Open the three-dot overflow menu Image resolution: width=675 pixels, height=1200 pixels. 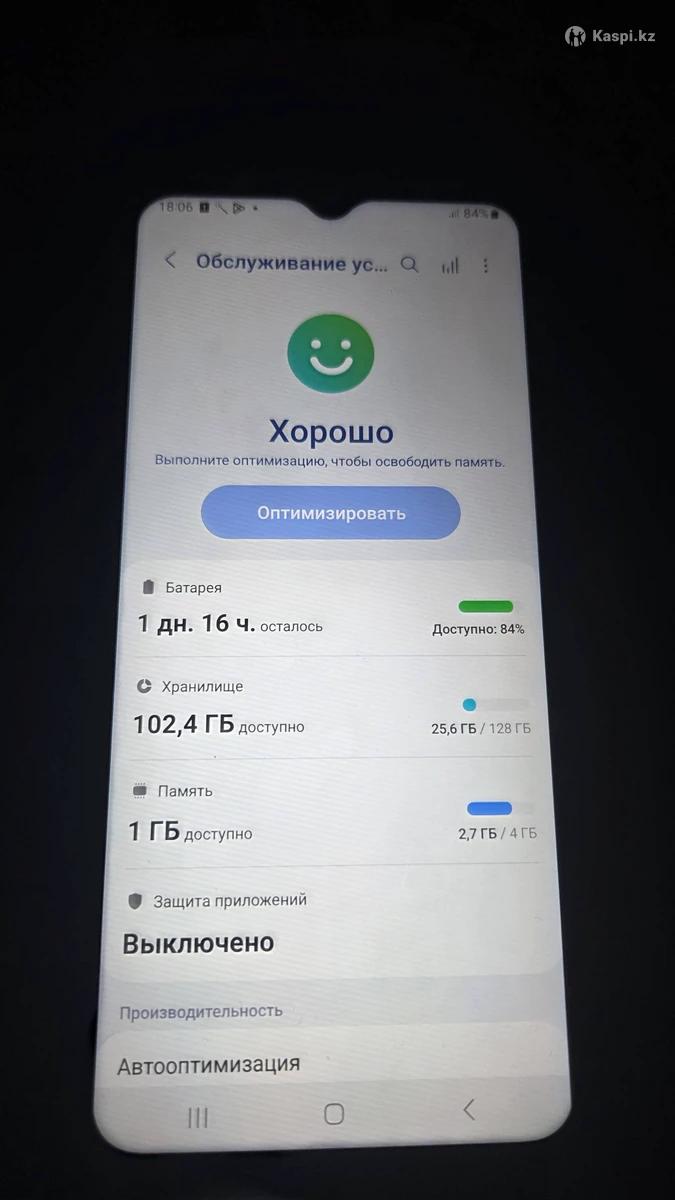(x=486, y=265)
